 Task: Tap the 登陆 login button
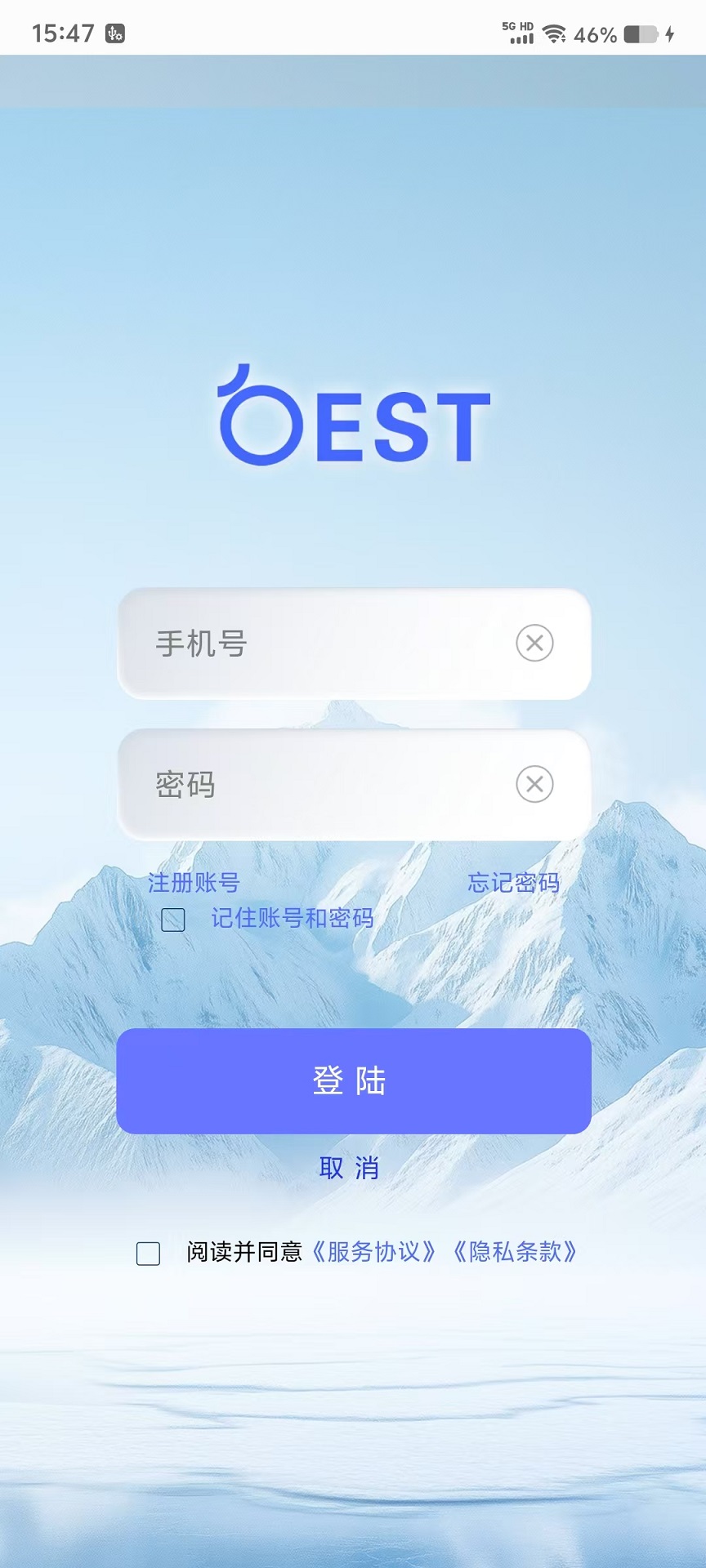click(354, 1081)
